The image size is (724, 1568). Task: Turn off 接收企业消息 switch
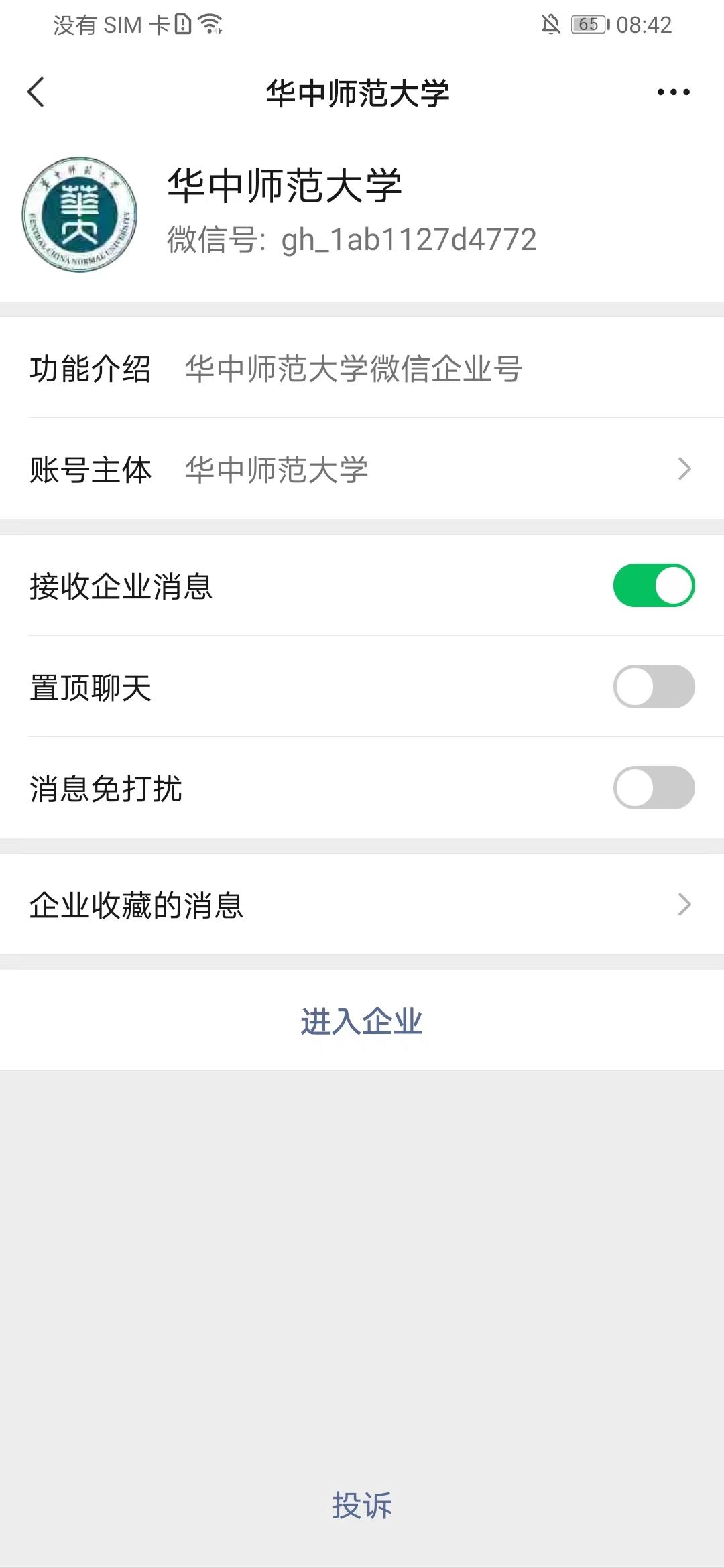[654, 586]
